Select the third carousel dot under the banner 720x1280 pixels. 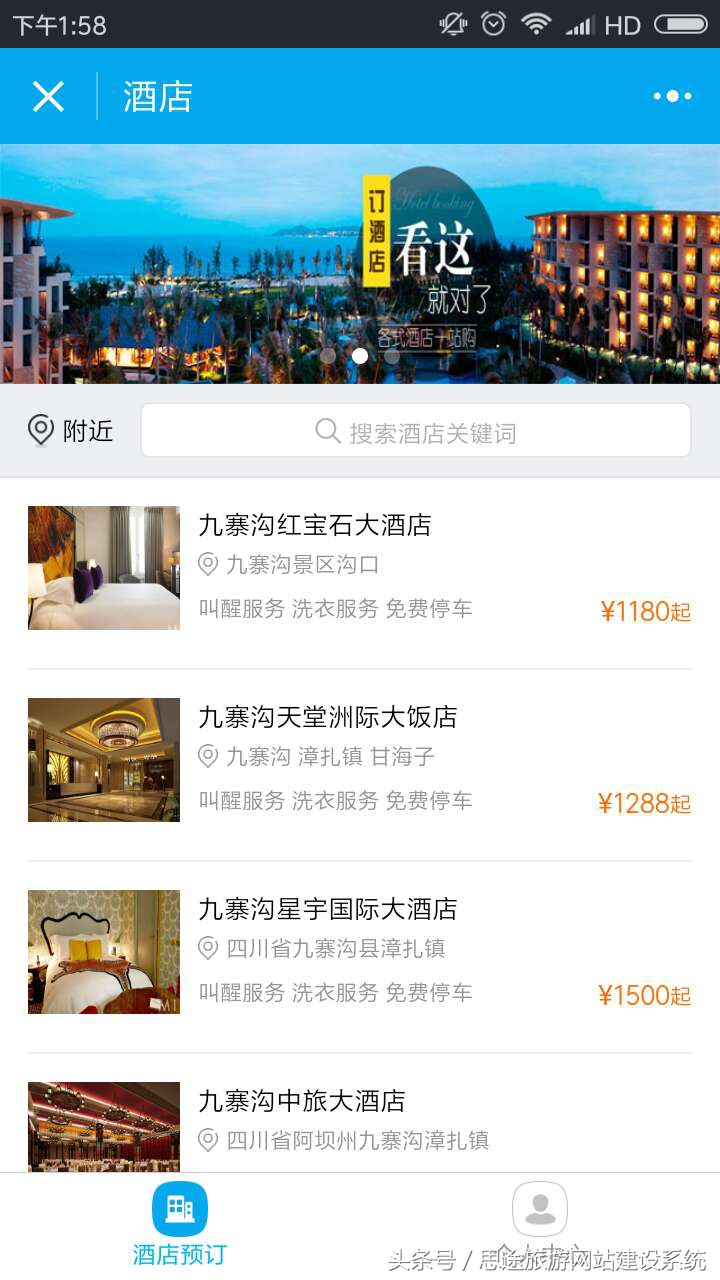tap(392, 357)
